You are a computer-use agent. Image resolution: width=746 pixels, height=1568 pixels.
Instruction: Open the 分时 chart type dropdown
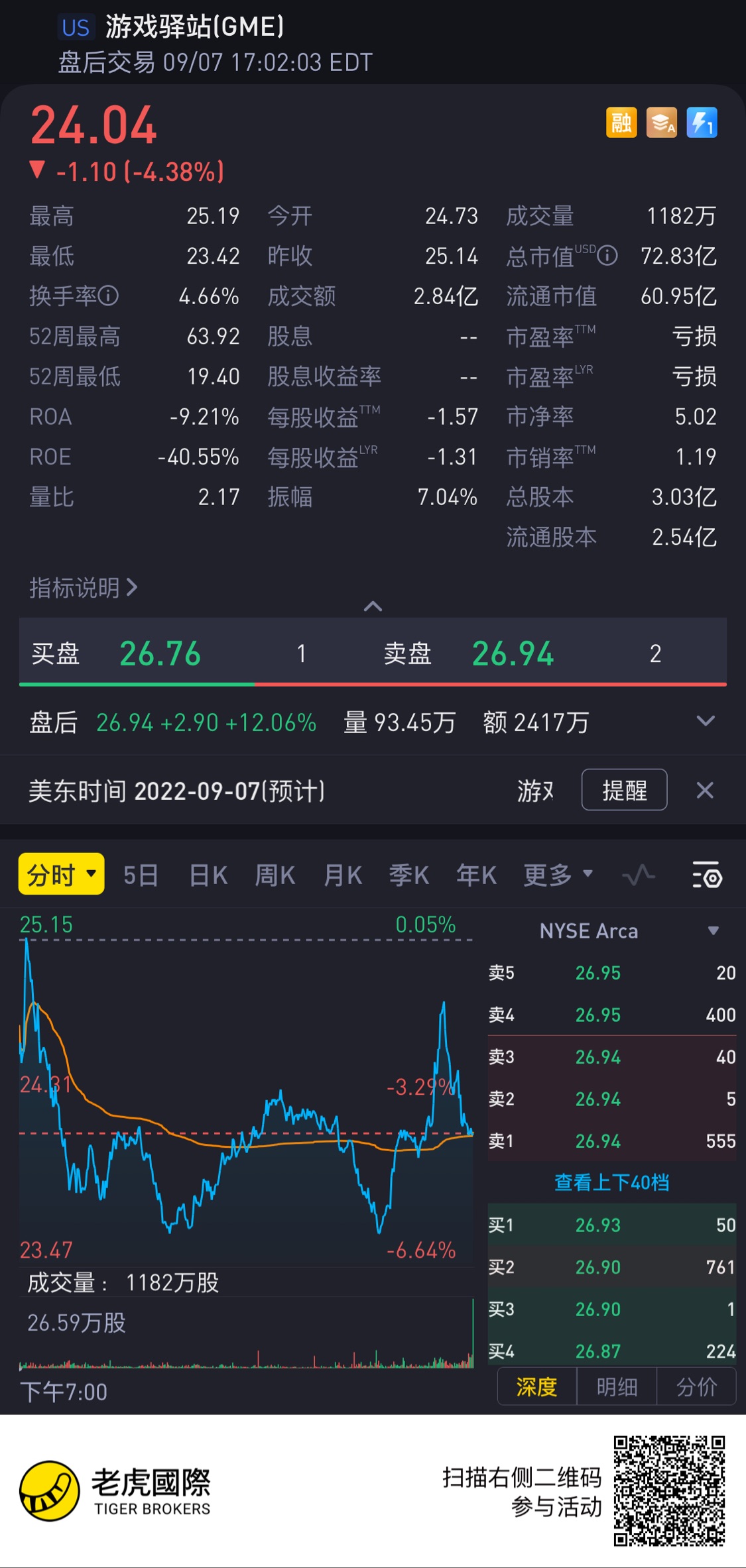point(62,874)
